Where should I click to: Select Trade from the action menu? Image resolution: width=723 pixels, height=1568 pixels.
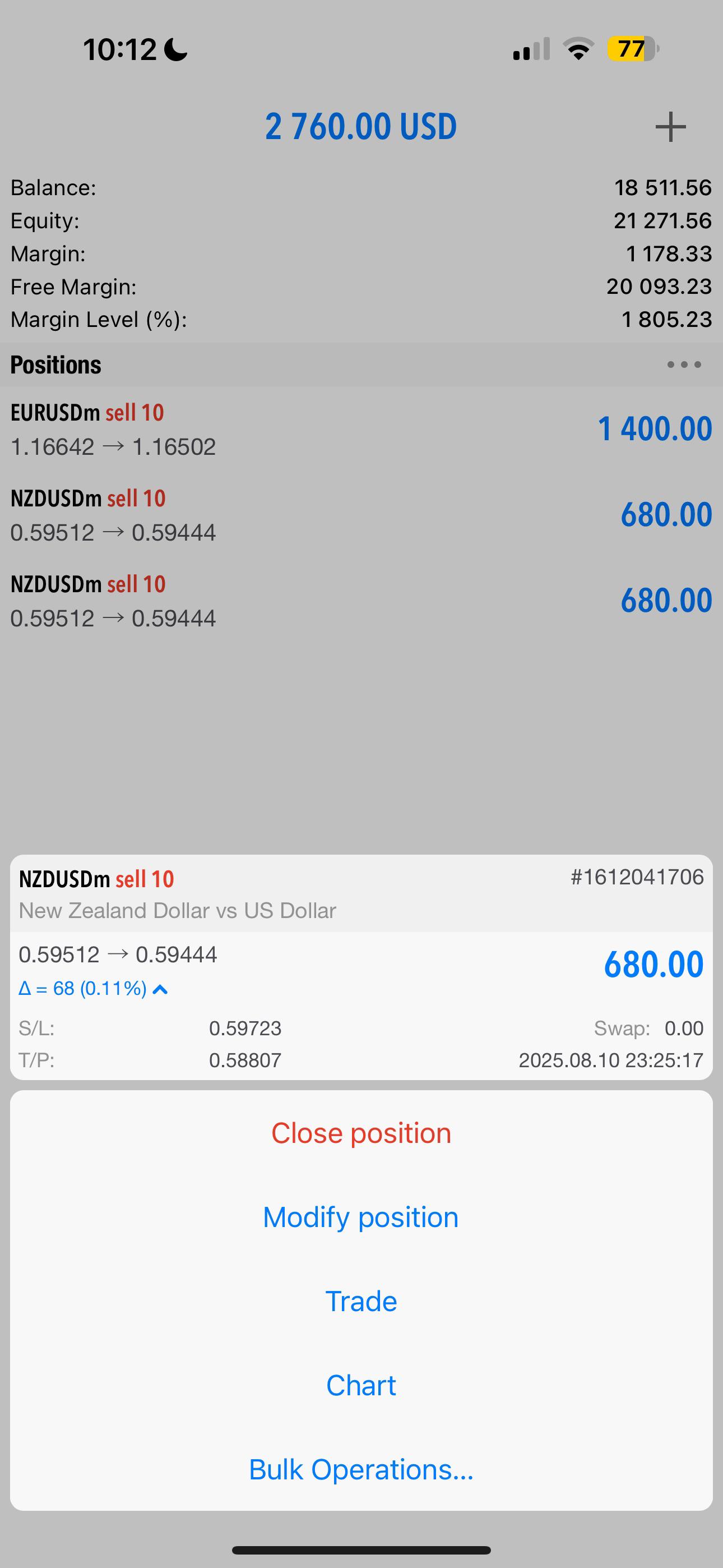(x=361, y=1301)
